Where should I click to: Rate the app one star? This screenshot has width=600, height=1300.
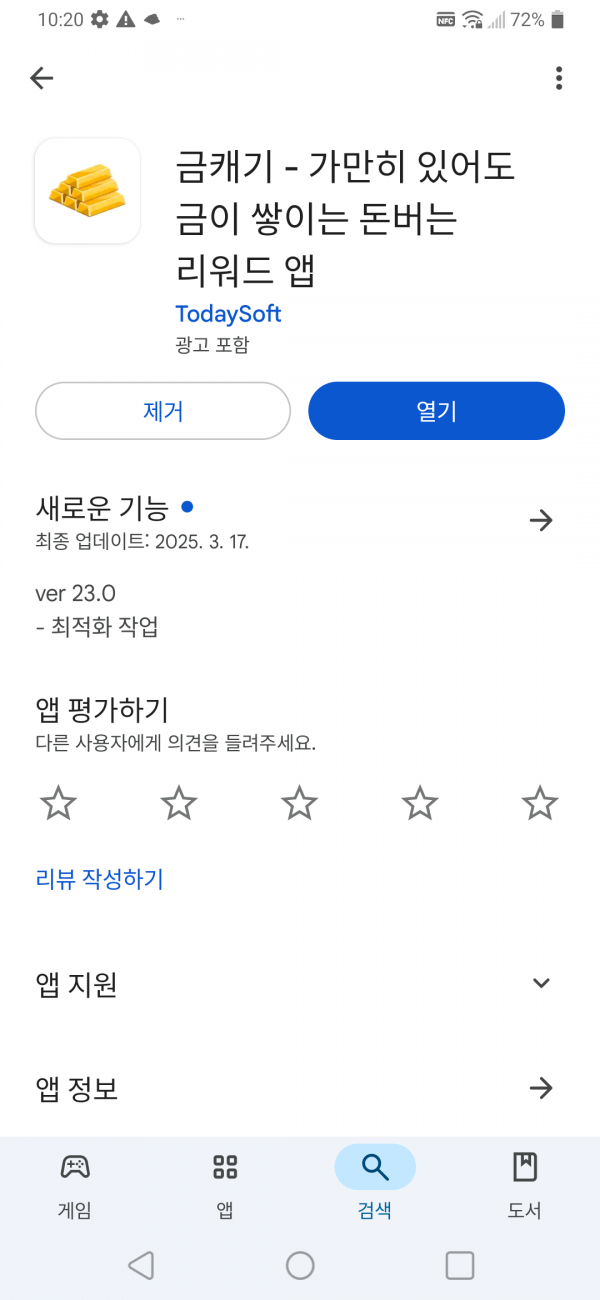(59, 803)
